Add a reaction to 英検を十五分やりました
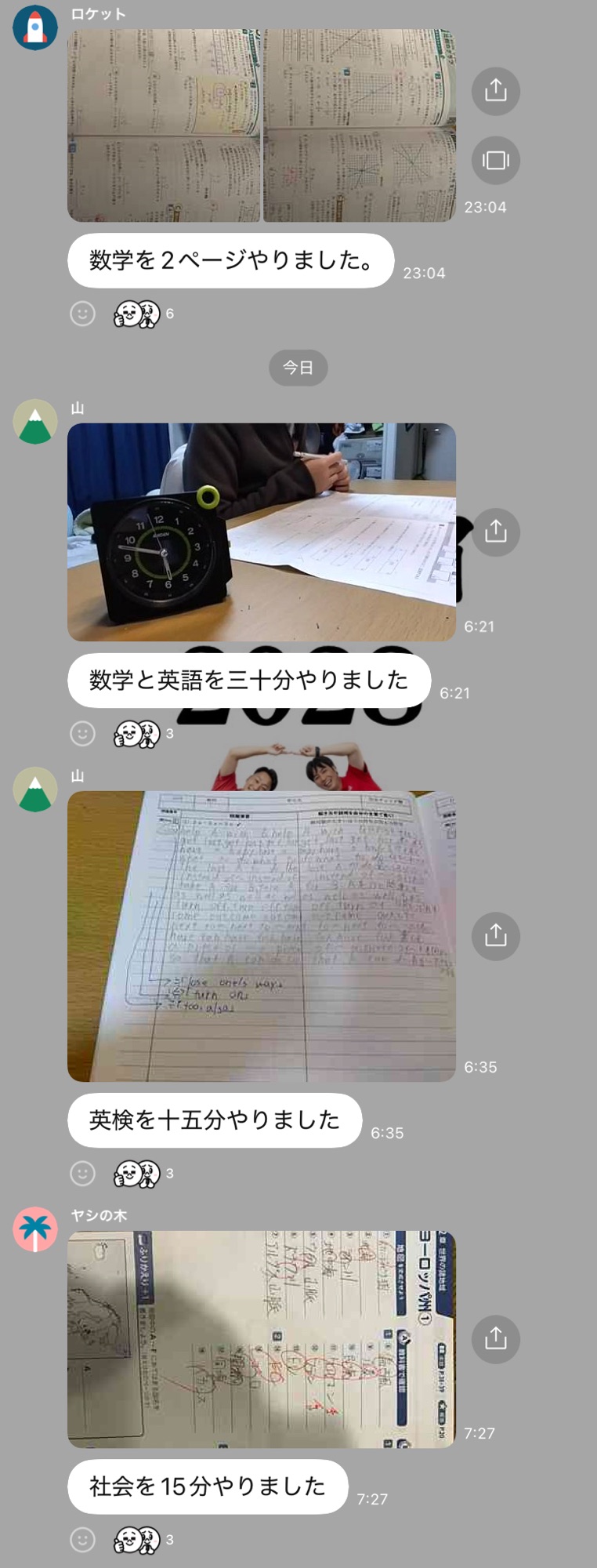597x1568 pixels. (x=82, y=1173)
